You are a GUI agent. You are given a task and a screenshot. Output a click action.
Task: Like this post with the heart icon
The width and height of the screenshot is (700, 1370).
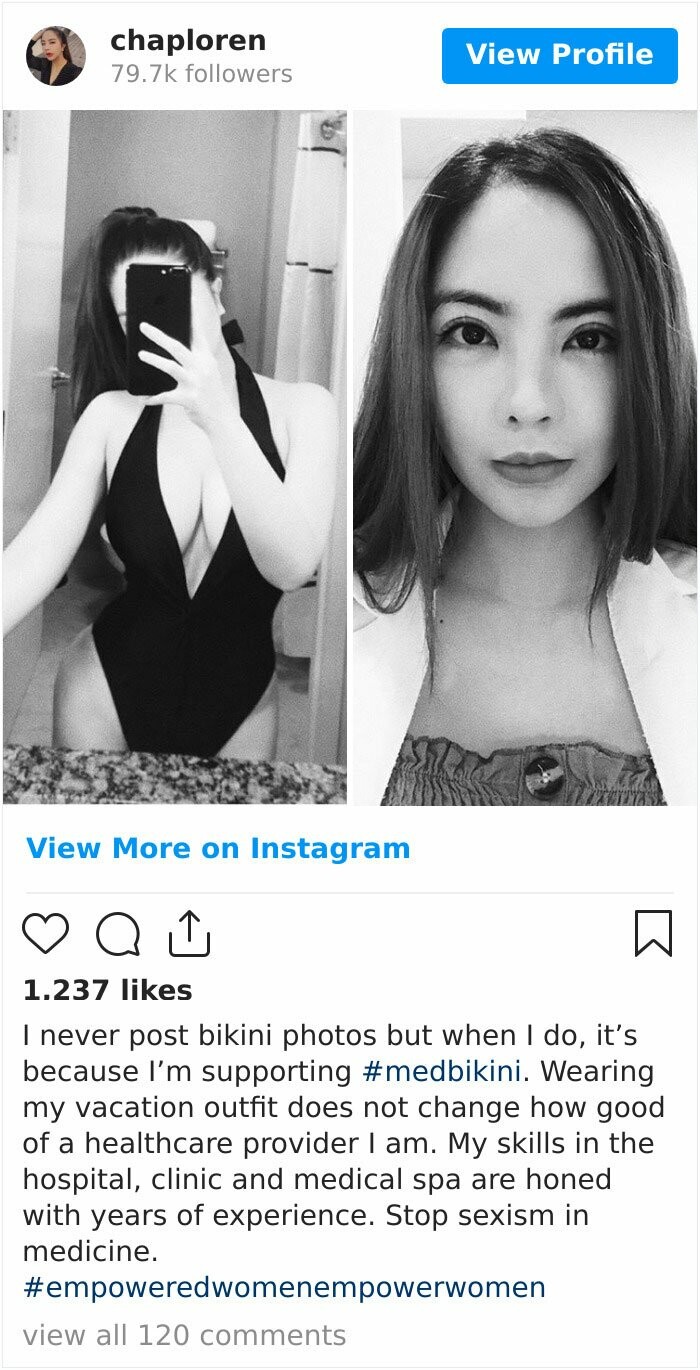[x=46, y=934]
